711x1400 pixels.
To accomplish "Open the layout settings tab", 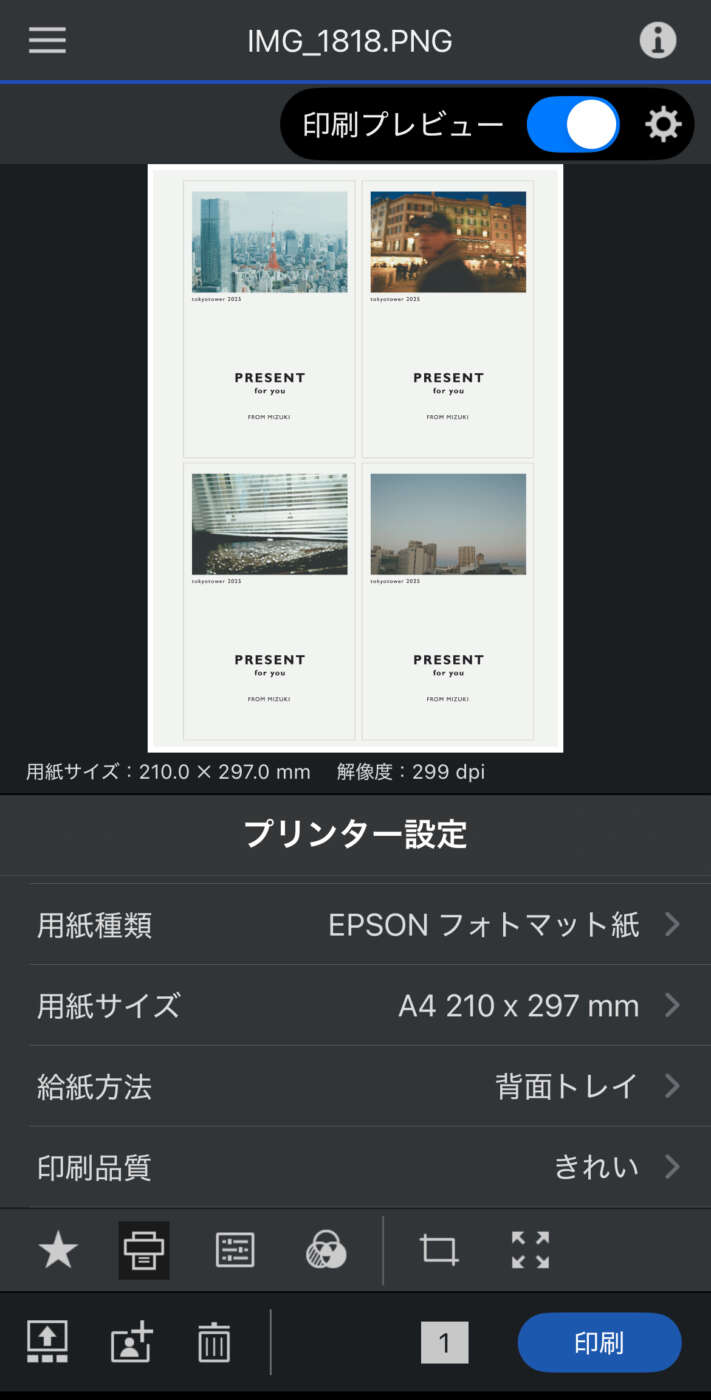I will pos(235,1251).
